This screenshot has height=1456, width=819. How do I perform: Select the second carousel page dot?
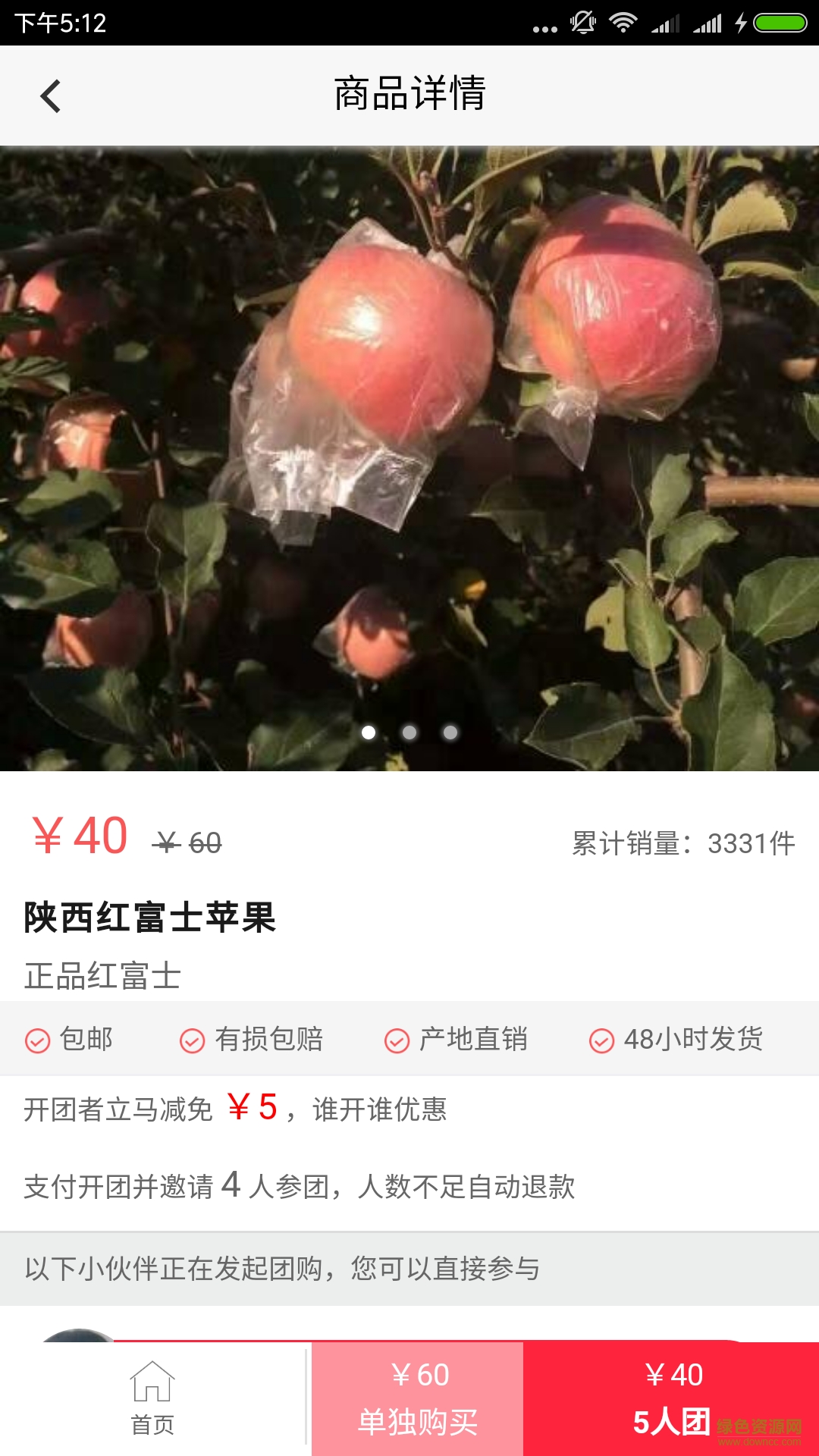pyautogui.click(x=409, y=732)
